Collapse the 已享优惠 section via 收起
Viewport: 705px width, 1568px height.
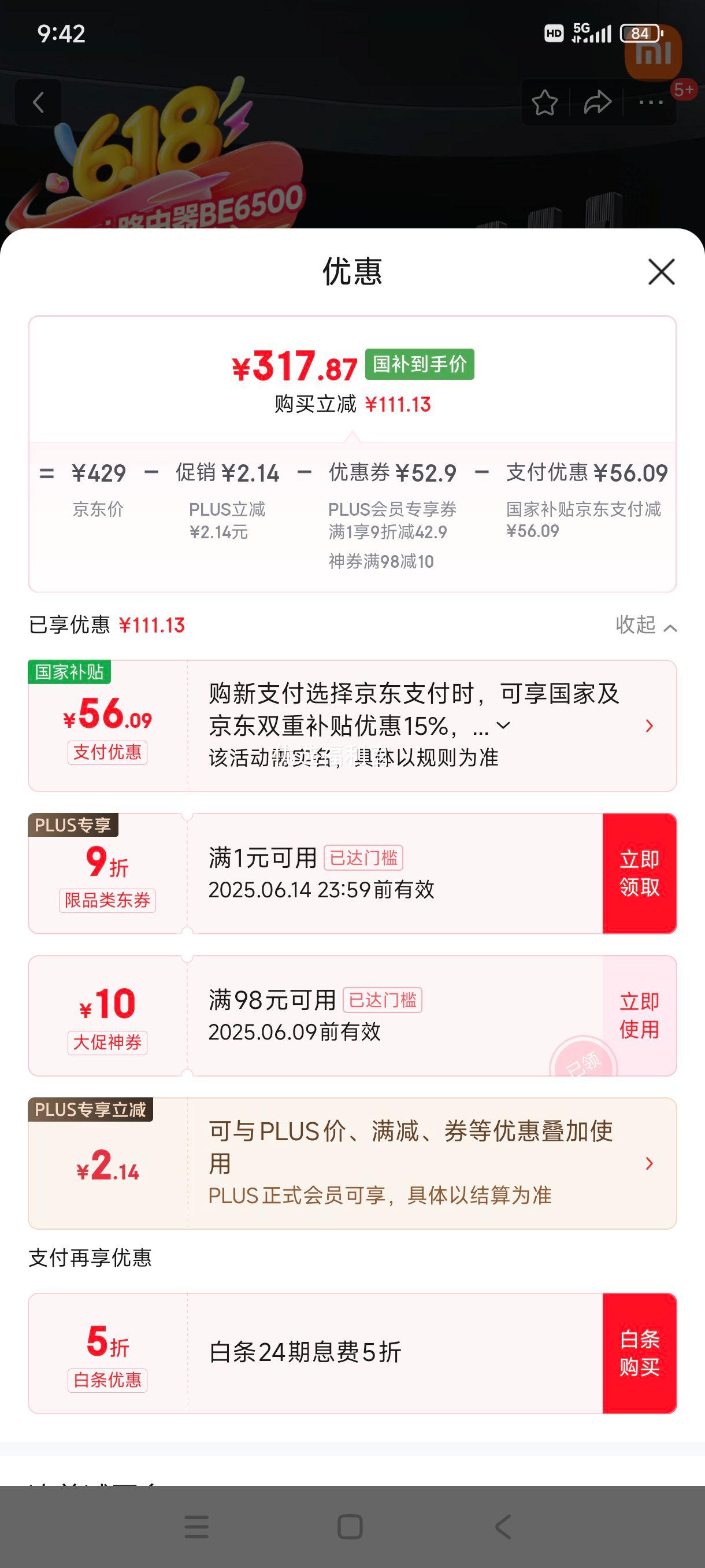pos(646,625)
